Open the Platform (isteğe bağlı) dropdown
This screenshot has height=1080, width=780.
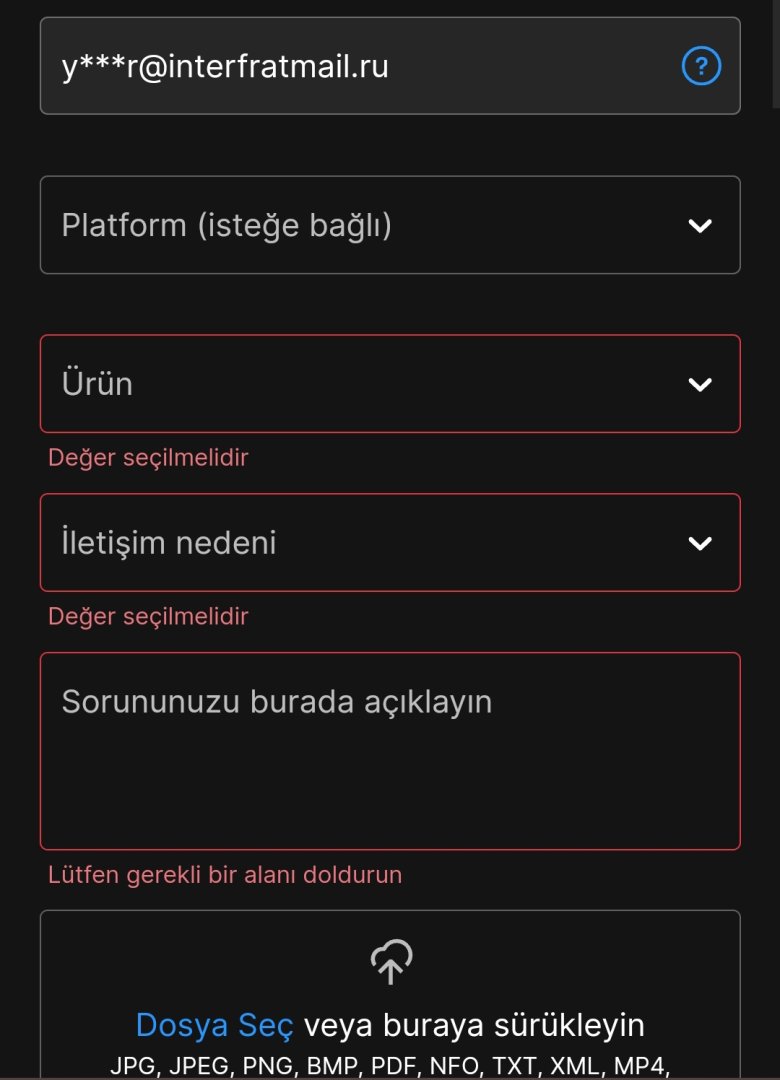390,225
